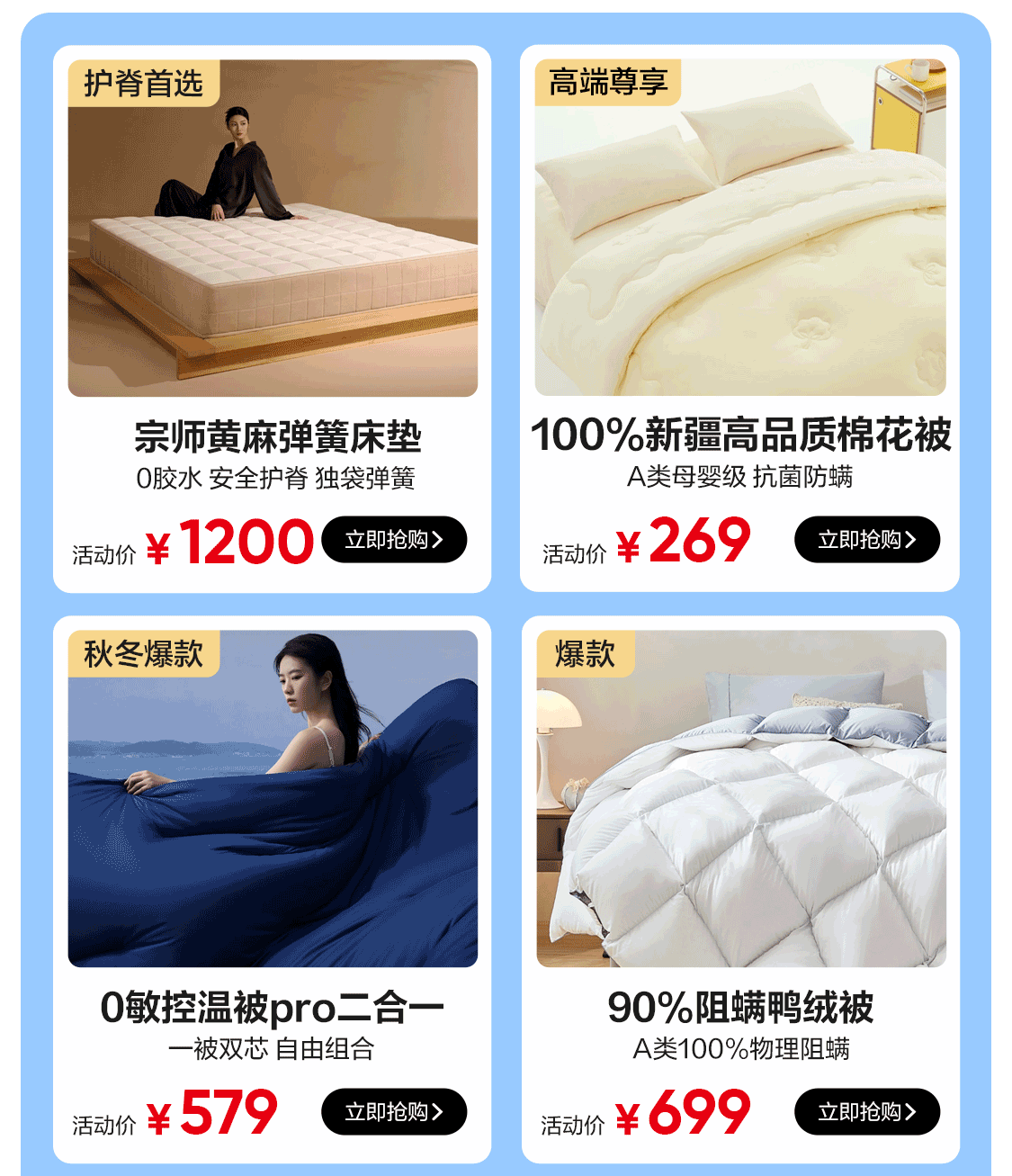The width and height of the screenshot is (1012, 1176).
Task: Tap 立即抢购 for 0敏控温被pro二合一
Action: tap(394, 1112)
